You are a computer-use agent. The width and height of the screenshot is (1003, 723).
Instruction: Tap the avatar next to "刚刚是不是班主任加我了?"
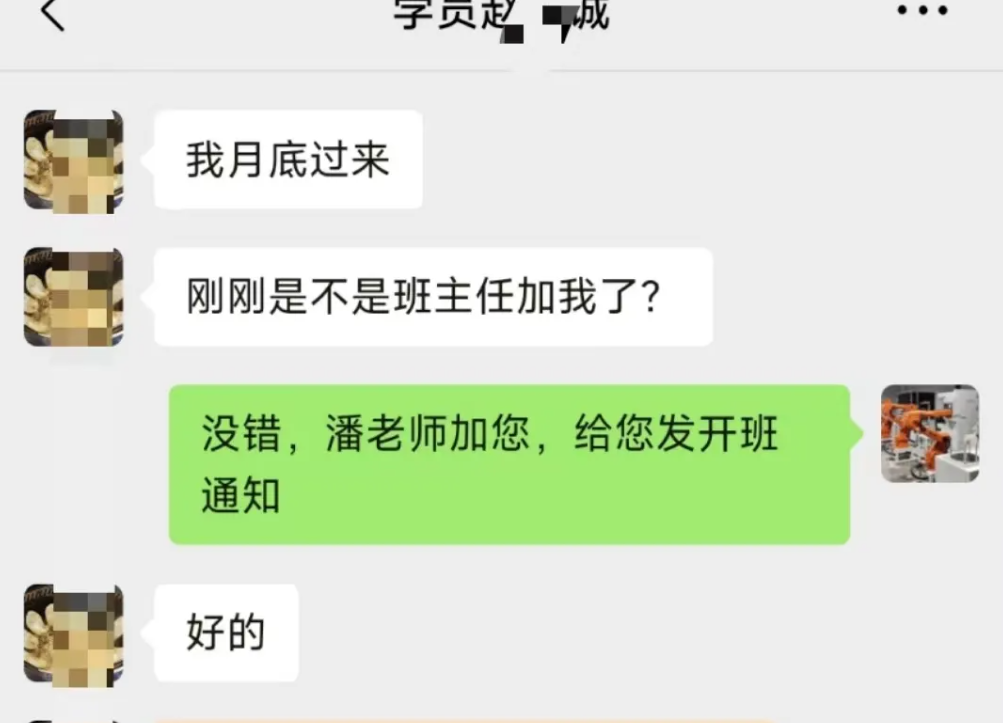click(x=74, y=297)
